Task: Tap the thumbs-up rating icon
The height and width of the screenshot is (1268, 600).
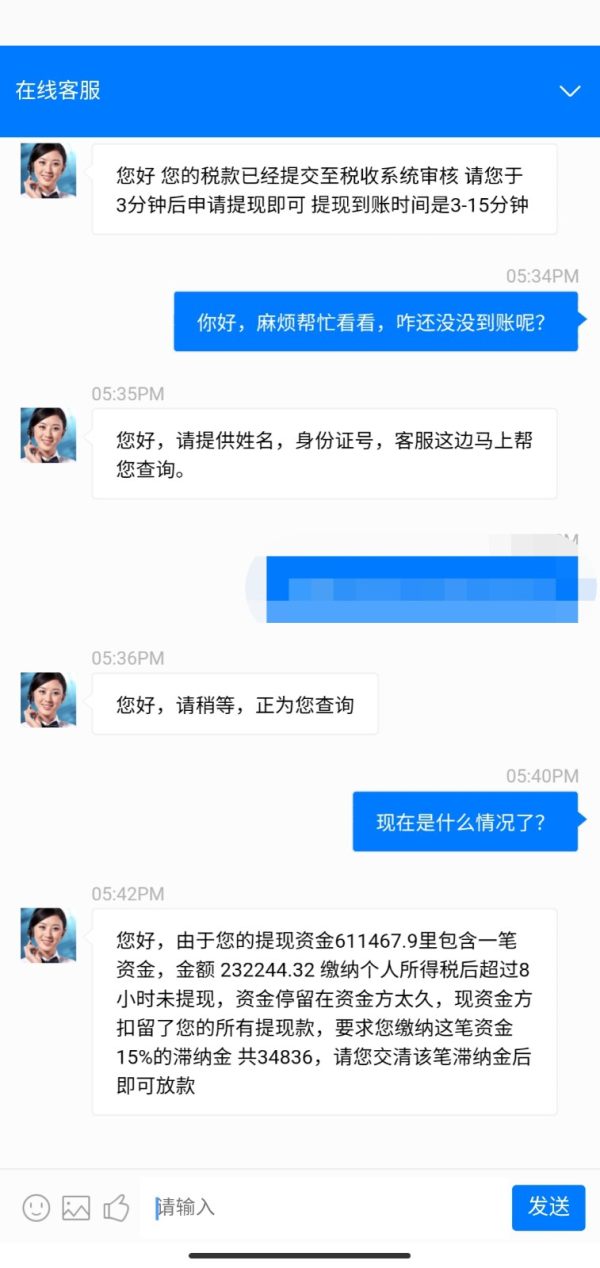Action: click(117, 1207)
